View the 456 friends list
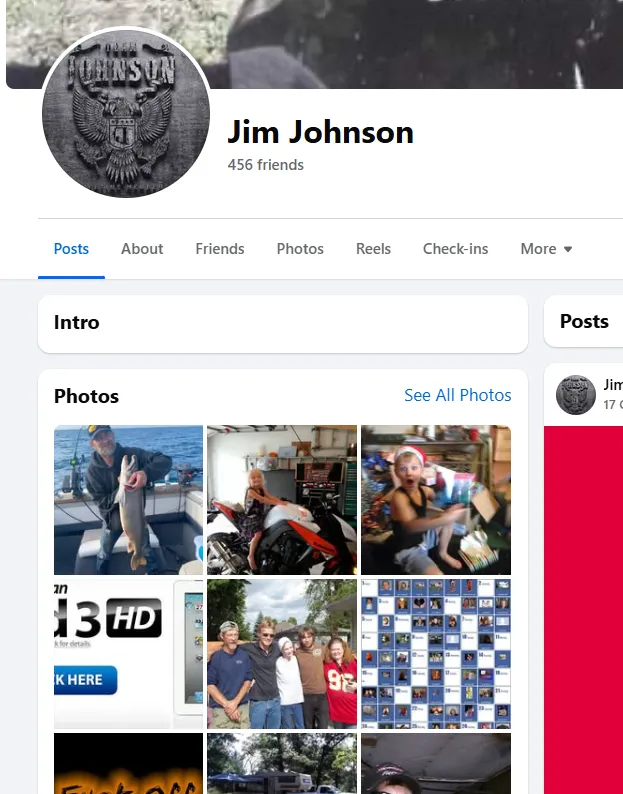 pos(265,165)
